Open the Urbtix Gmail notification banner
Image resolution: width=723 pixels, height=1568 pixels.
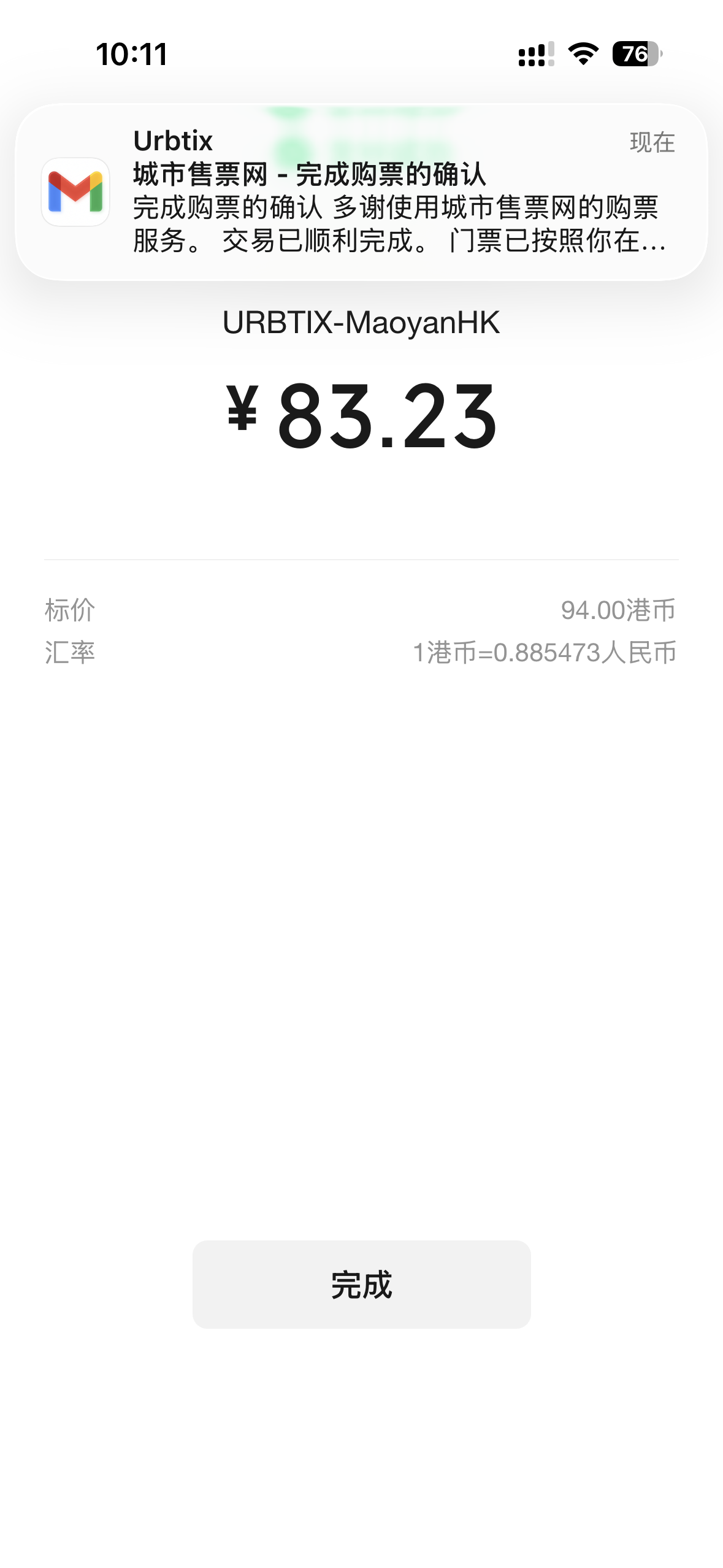[361, 192]
